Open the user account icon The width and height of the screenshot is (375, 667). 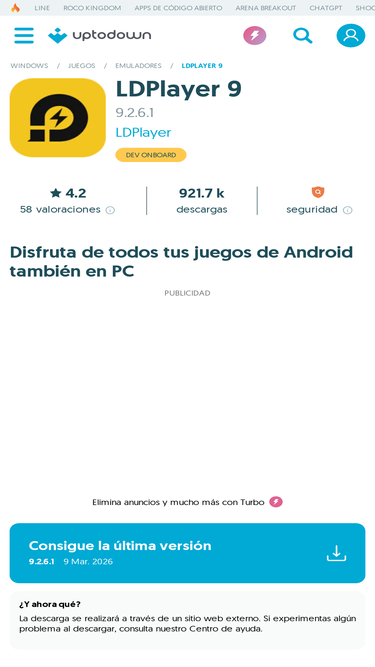351,35
